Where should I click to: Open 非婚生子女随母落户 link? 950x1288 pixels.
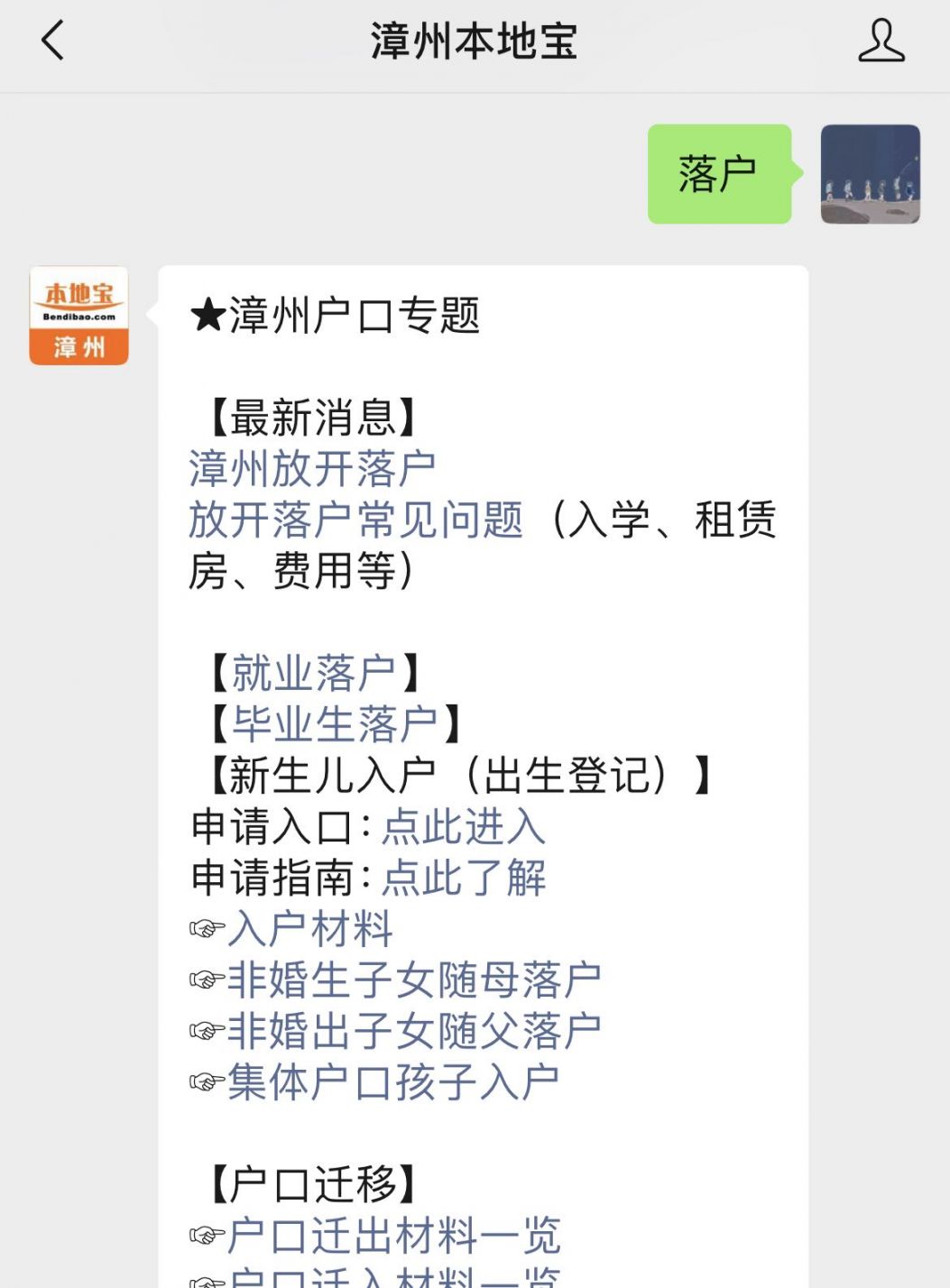413,980
